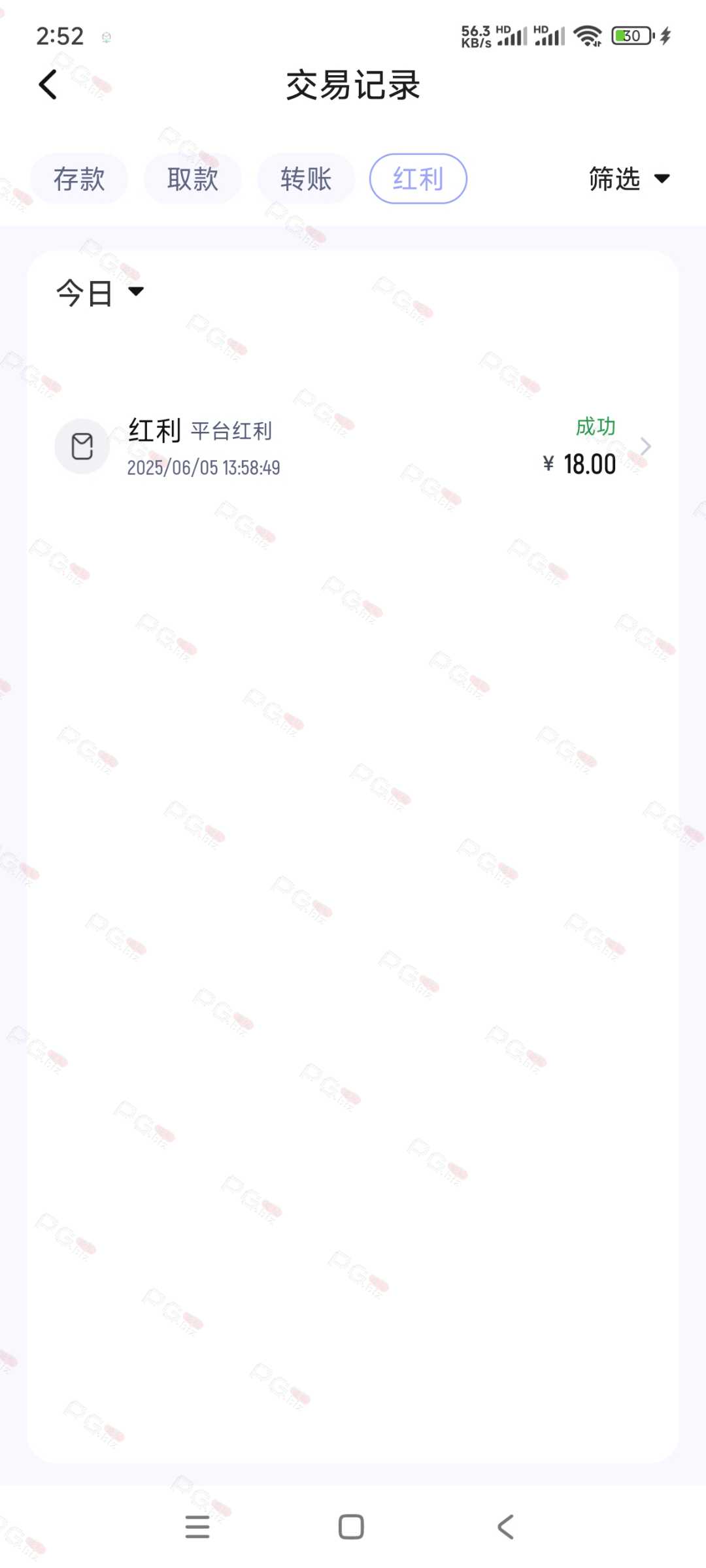
Task: Tap the system home button
Action: coord(351,1527)
